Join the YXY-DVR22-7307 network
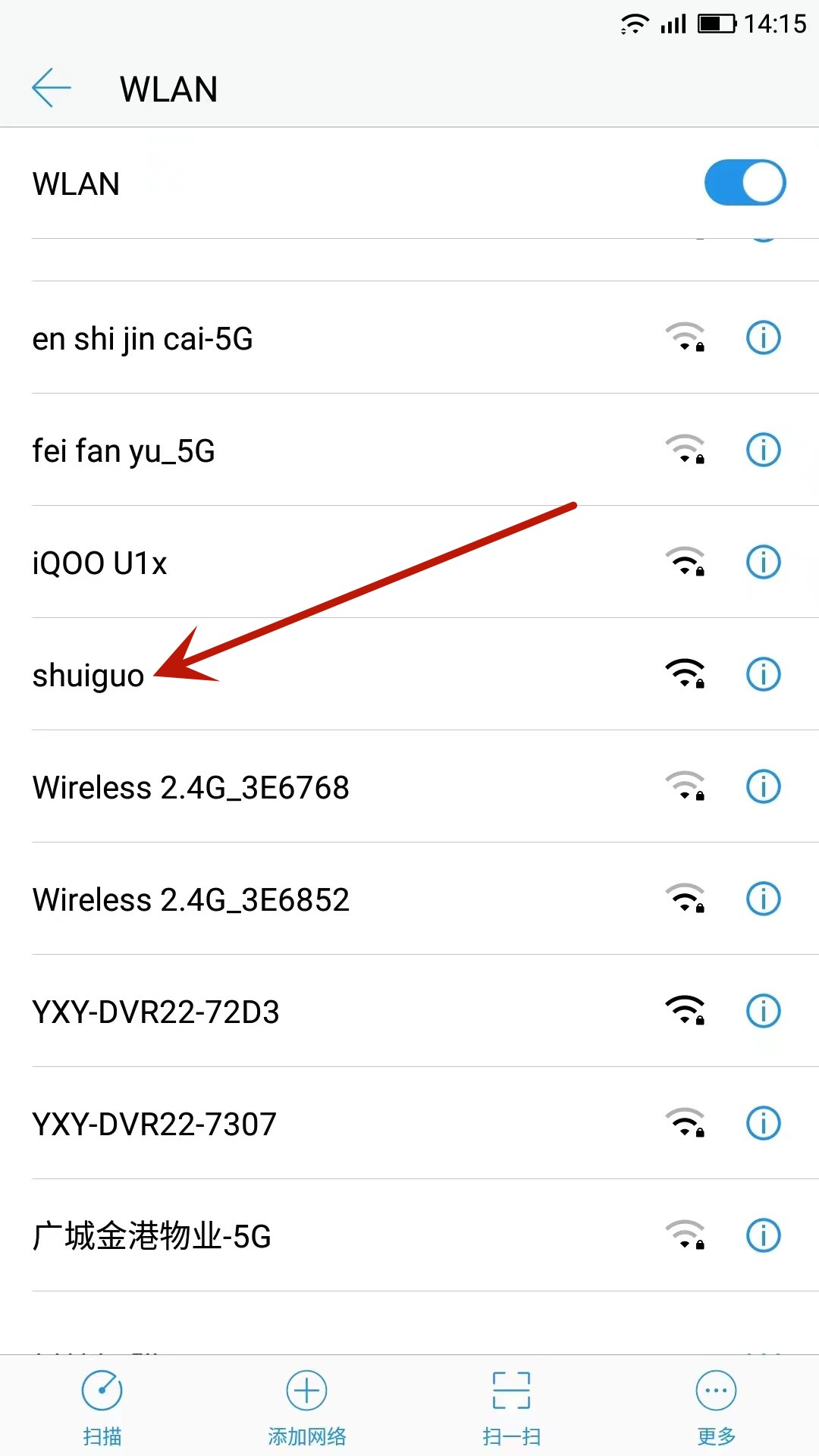Image resolution: width=819 pixels, height=1456 pixels. (x=154, y=1124)
